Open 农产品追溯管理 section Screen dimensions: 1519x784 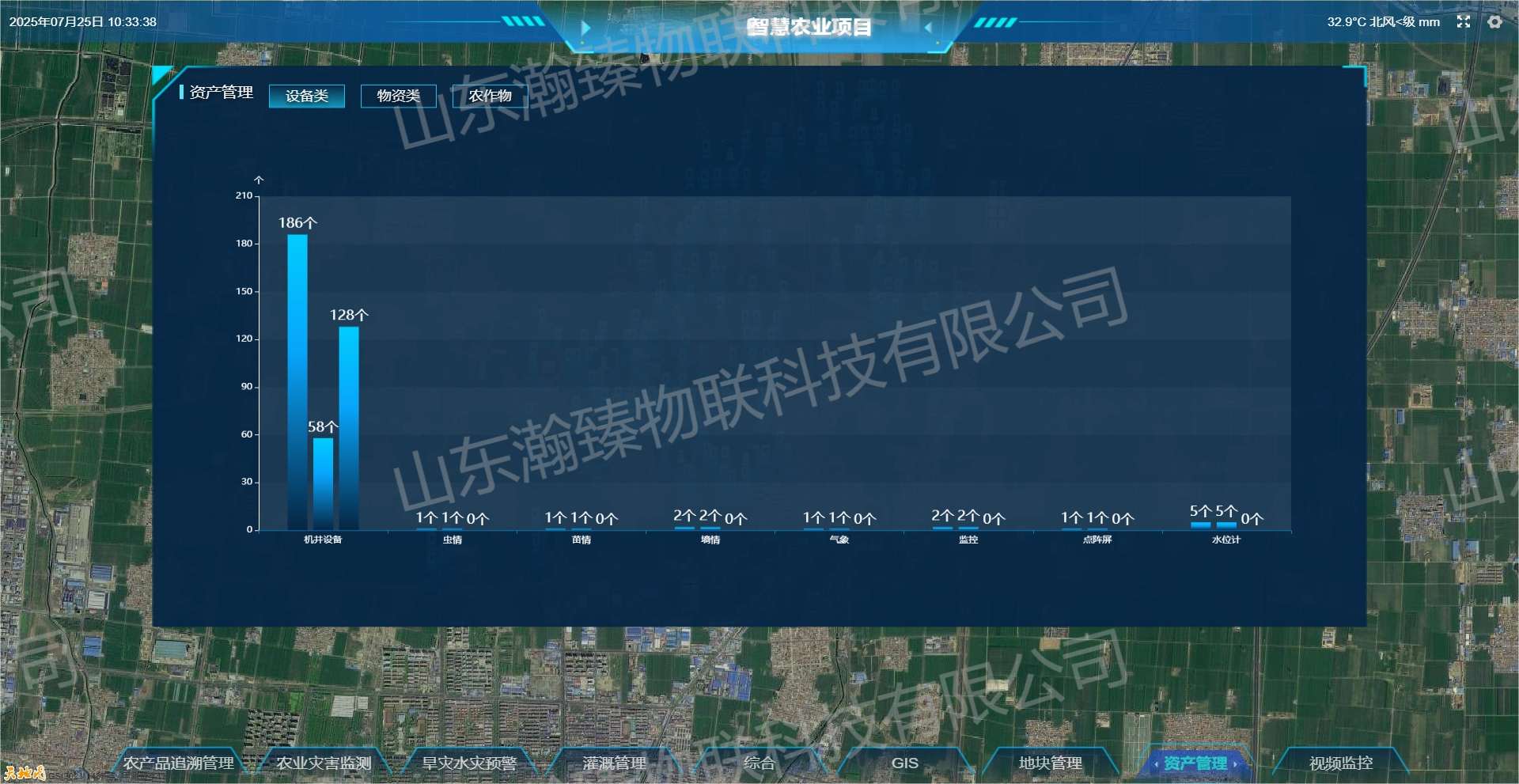point(179,763)
